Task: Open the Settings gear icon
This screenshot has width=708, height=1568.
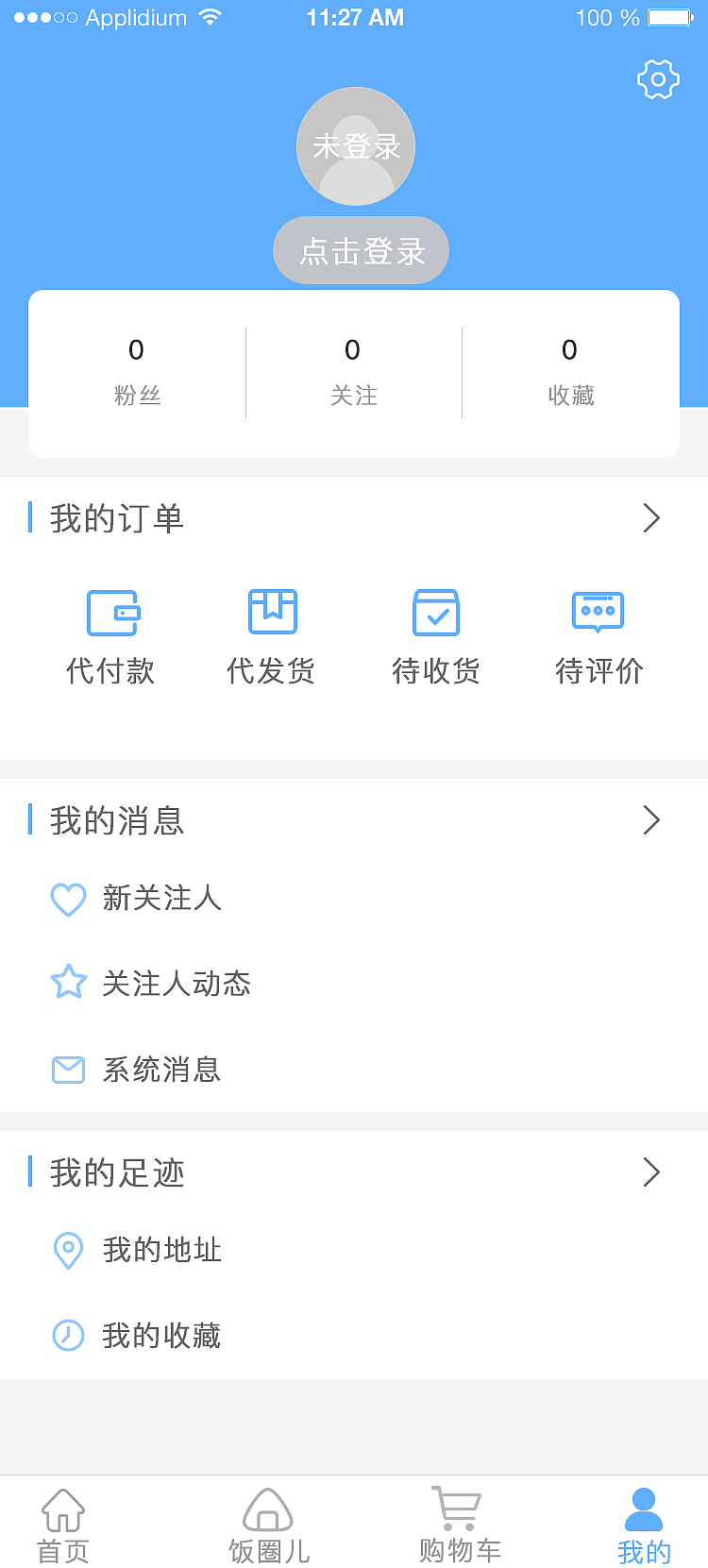Action: tap(658, 79)
